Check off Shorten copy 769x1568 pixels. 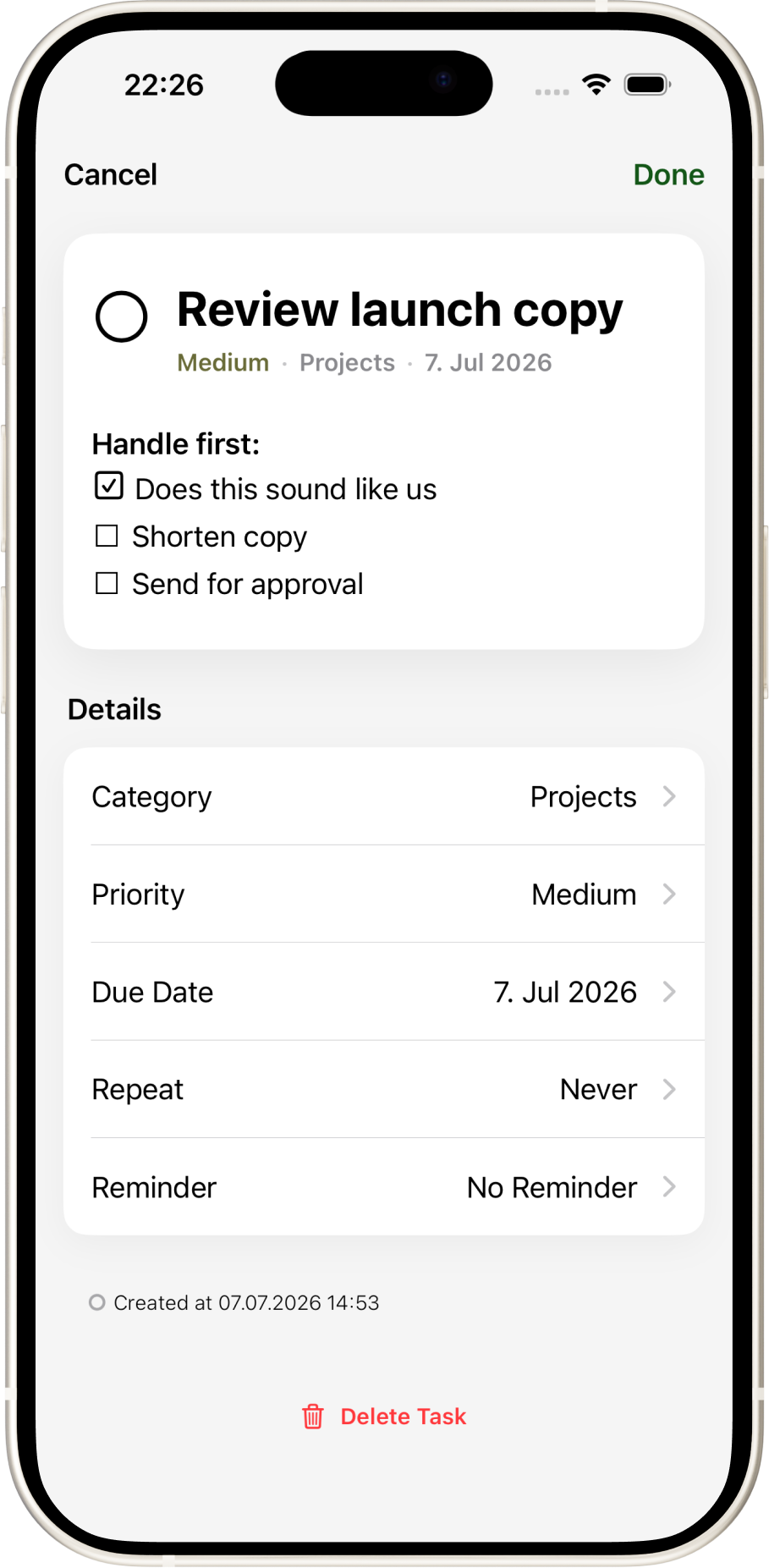pyautogui.click(x=107, y=536)
